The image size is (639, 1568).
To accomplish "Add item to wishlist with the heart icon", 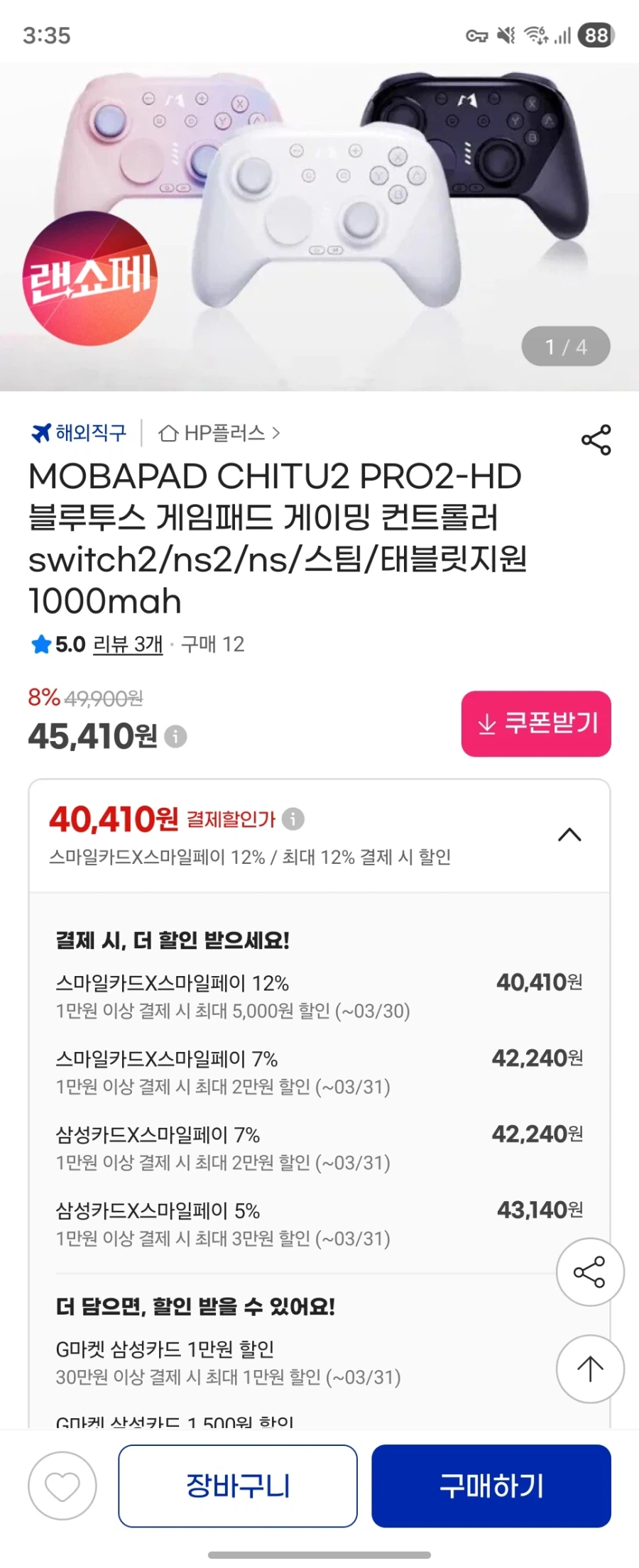I will 60,1486.
